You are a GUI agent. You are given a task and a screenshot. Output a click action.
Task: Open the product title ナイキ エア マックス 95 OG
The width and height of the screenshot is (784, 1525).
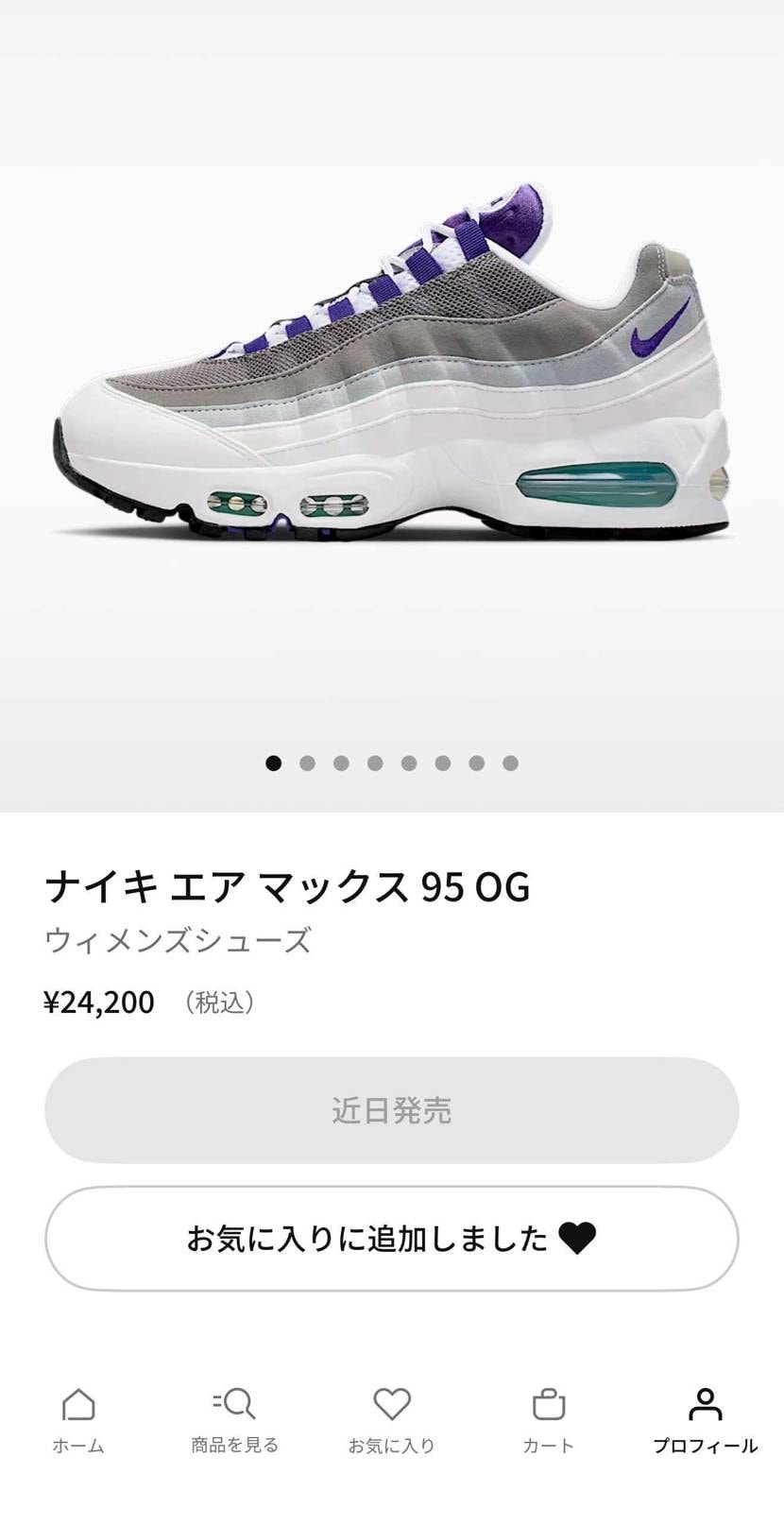pyautogui.click(x=289, y=886)
